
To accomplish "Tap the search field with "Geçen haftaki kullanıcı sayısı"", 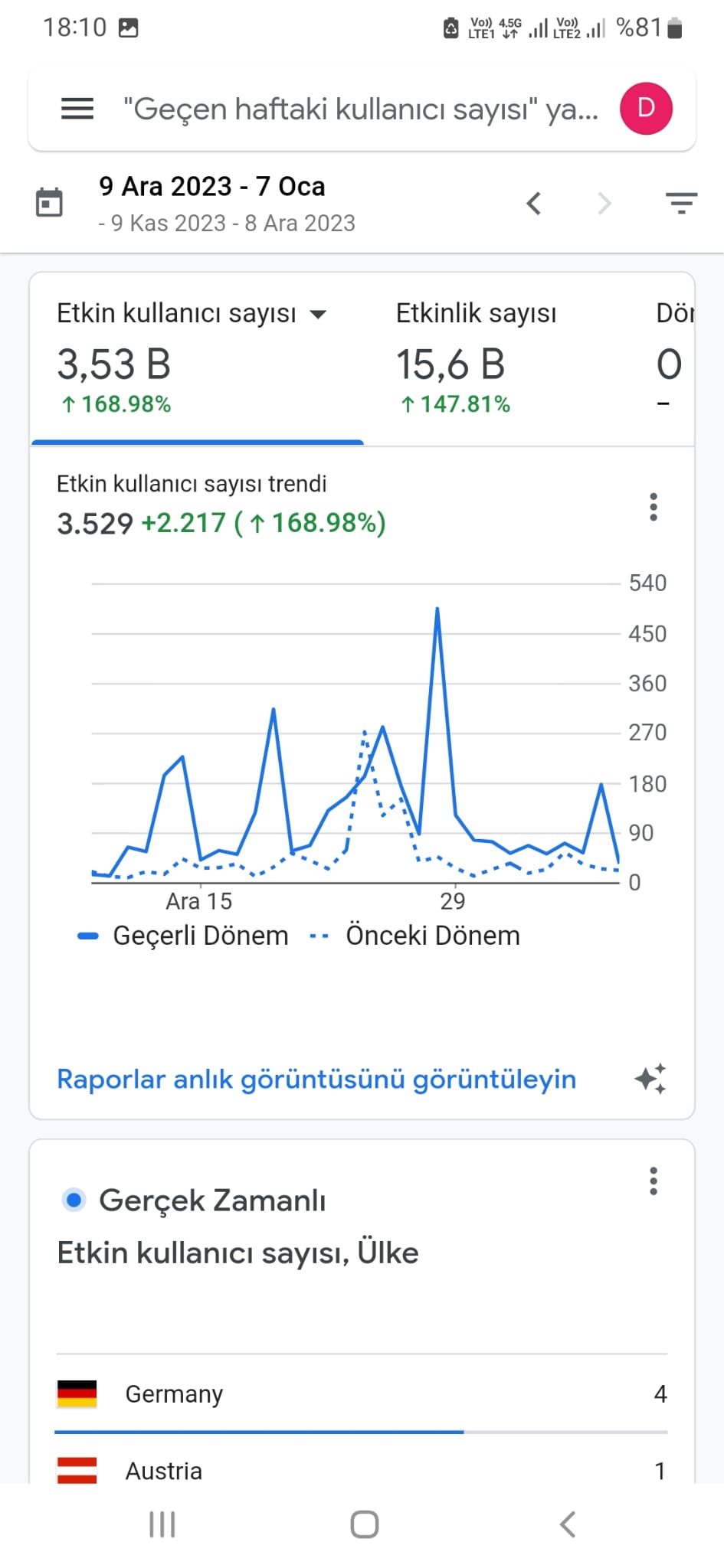I will coord(361,109).
